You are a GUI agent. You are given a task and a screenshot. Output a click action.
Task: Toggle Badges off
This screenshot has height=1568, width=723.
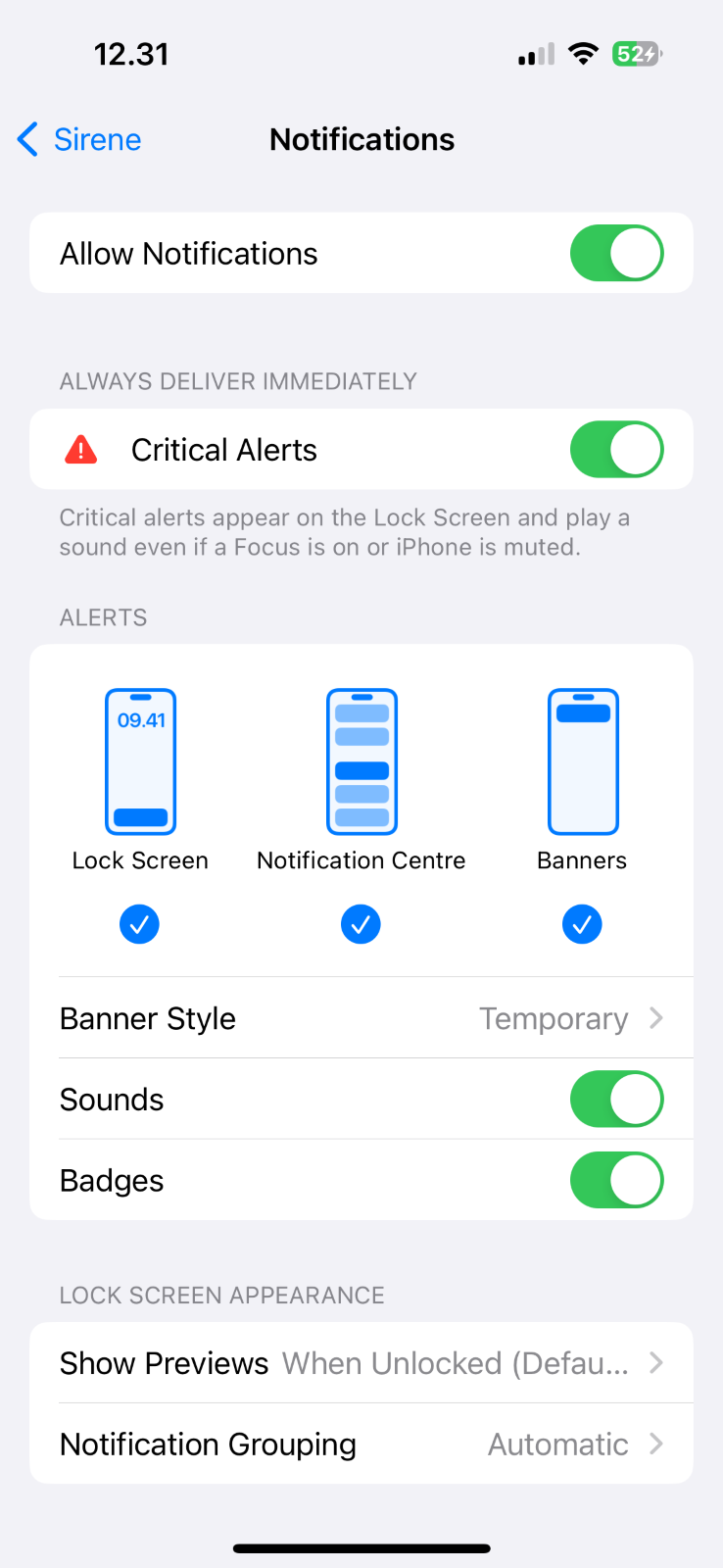point(616,1180)
